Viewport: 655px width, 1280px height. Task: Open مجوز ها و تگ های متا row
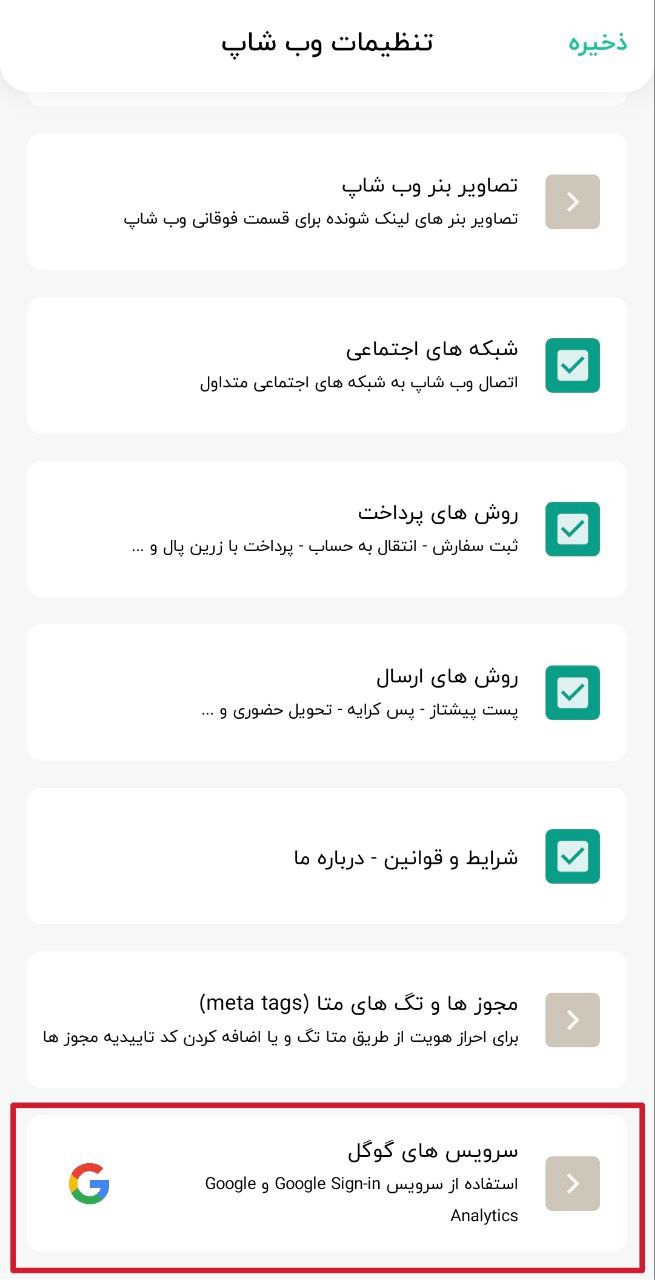pyautogui.click(x=327, y=1019)
